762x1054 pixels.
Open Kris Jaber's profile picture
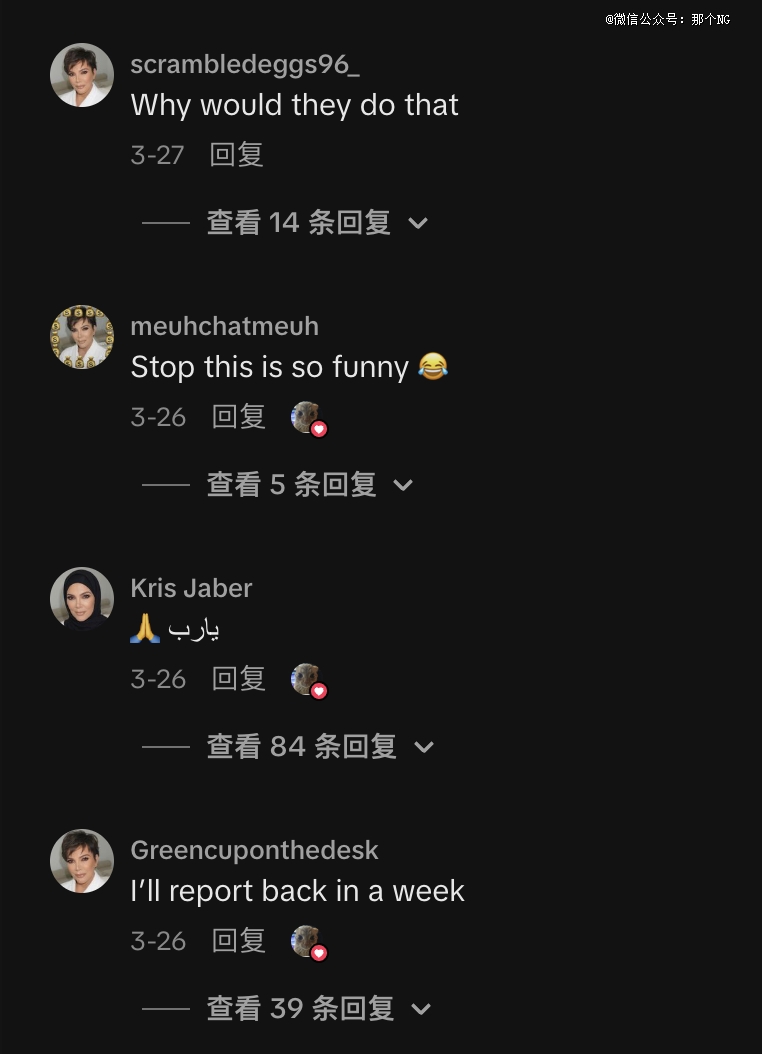pyautogui.click(x=82, y=599)
